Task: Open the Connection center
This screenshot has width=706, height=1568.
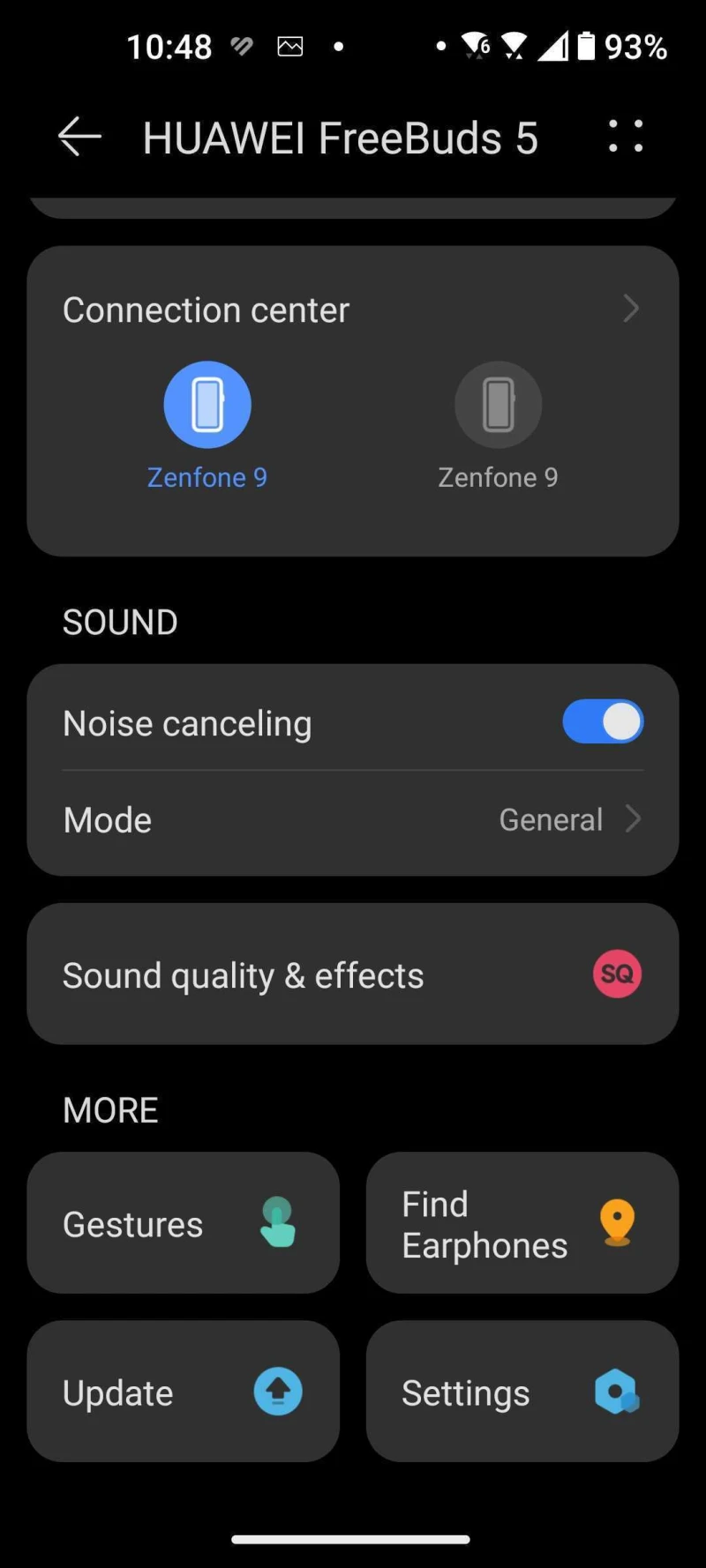Action: 353,310
